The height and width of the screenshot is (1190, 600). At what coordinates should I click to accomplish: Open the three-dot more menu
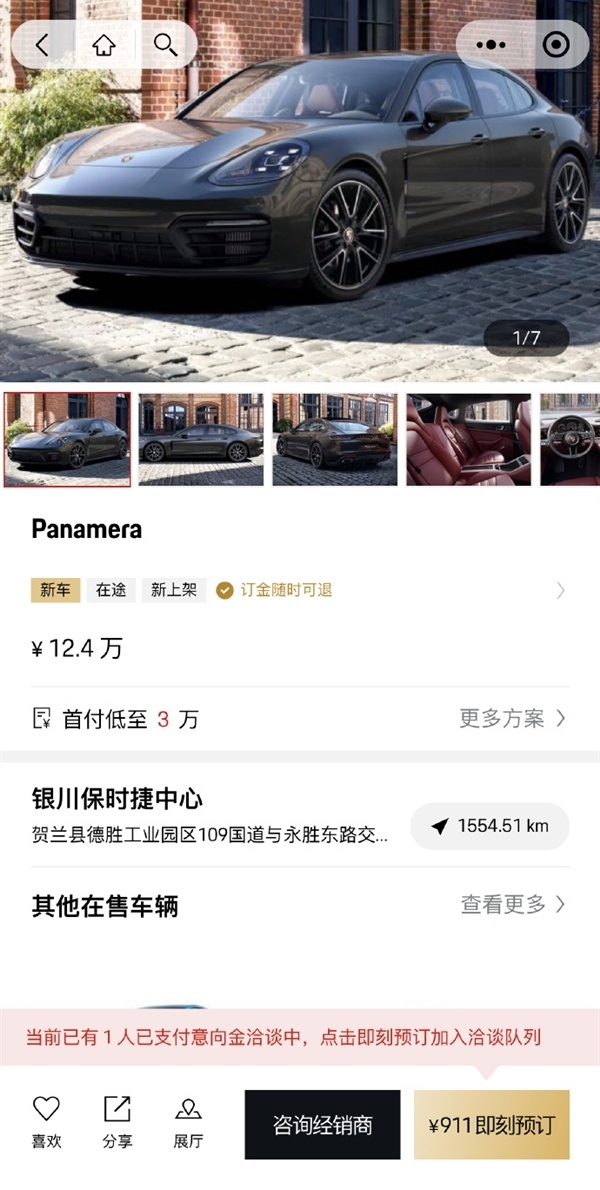click(x=491, y=45)
